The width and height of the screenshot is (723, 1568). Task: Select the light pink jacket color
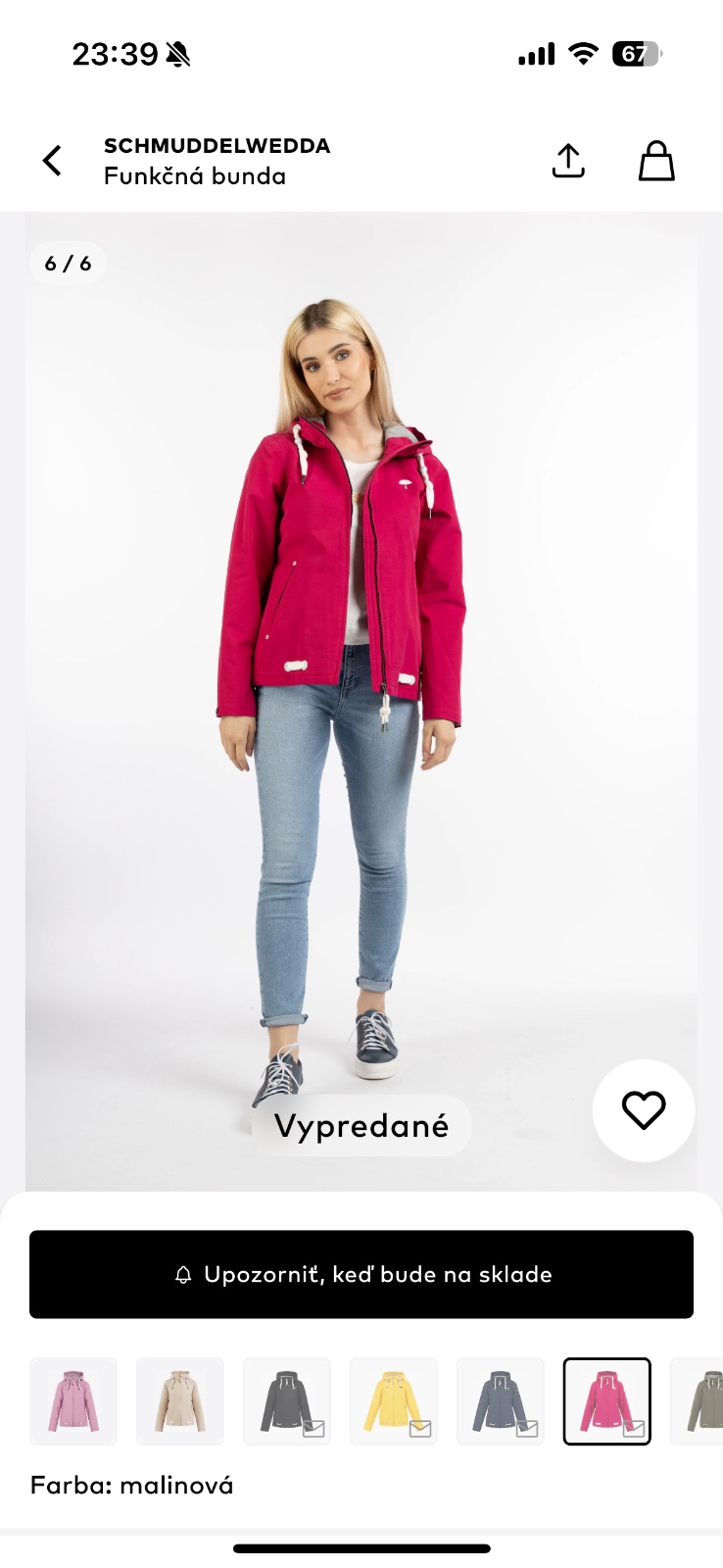tap(73, 1401)
